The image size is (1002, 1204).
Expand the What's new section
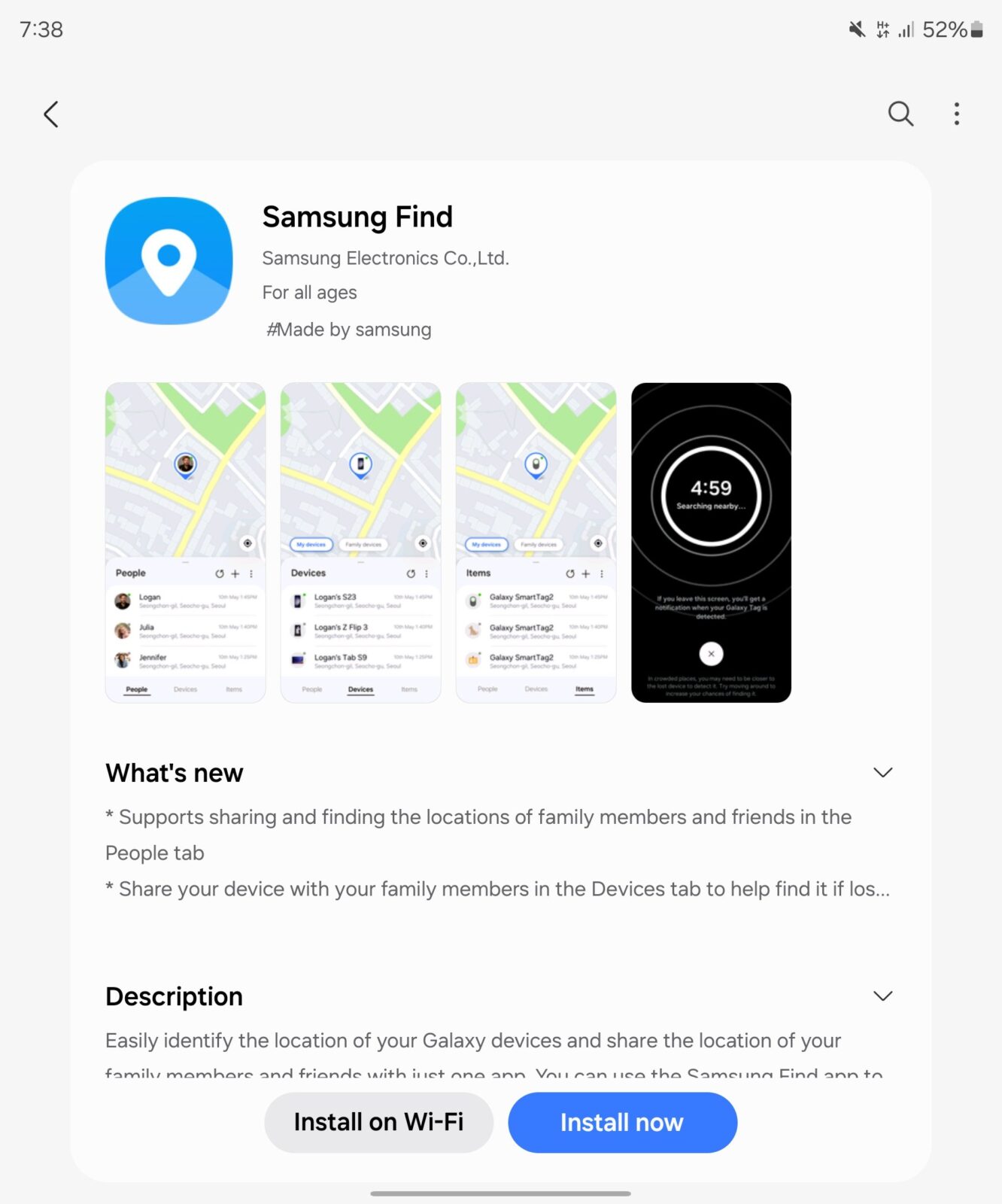(882, 773)
